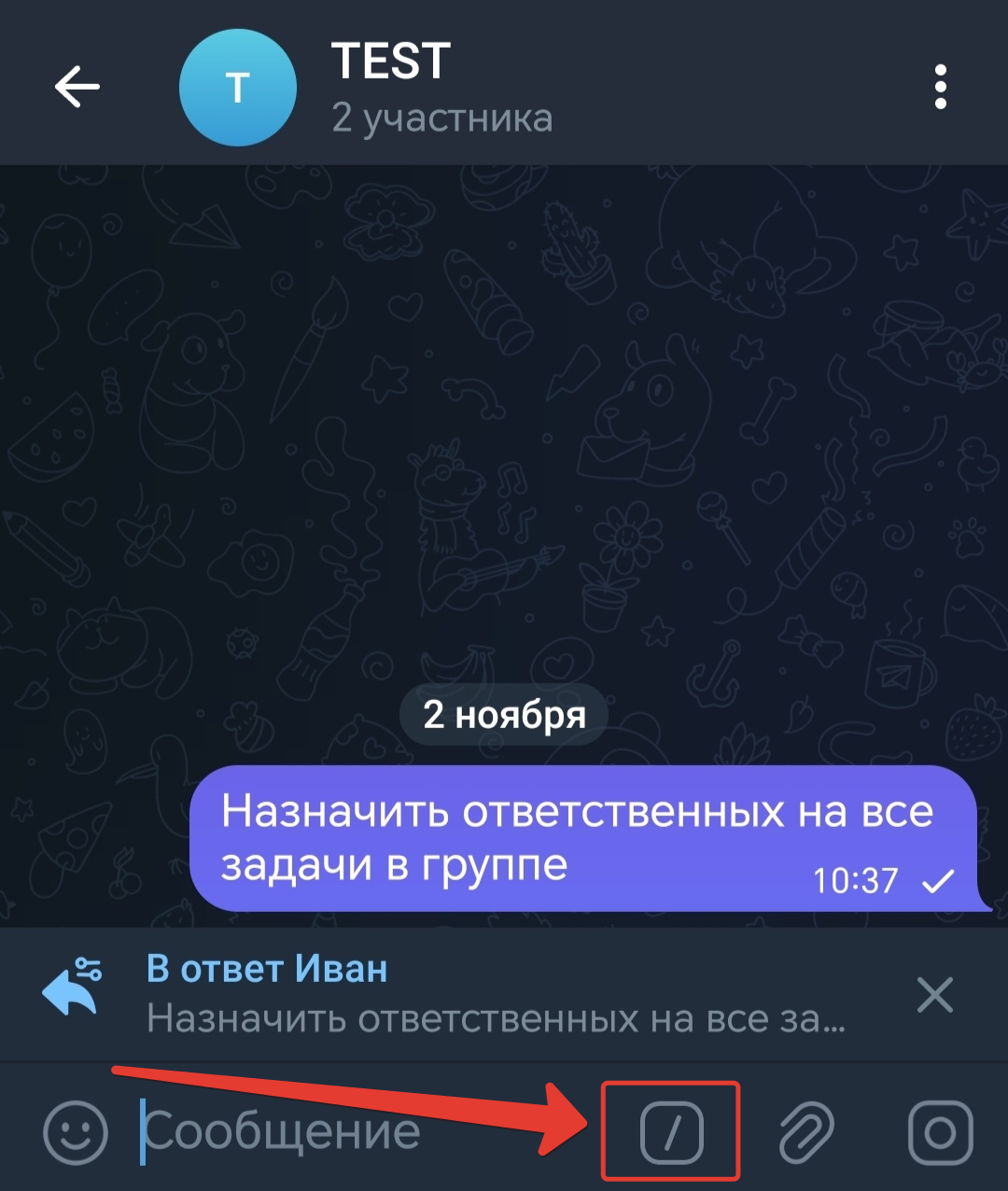Image resolution: width=1008 pixels, height=1191 pixels.
Task: Open the three-dot chat options menu
Action: (x=941, y=87)
